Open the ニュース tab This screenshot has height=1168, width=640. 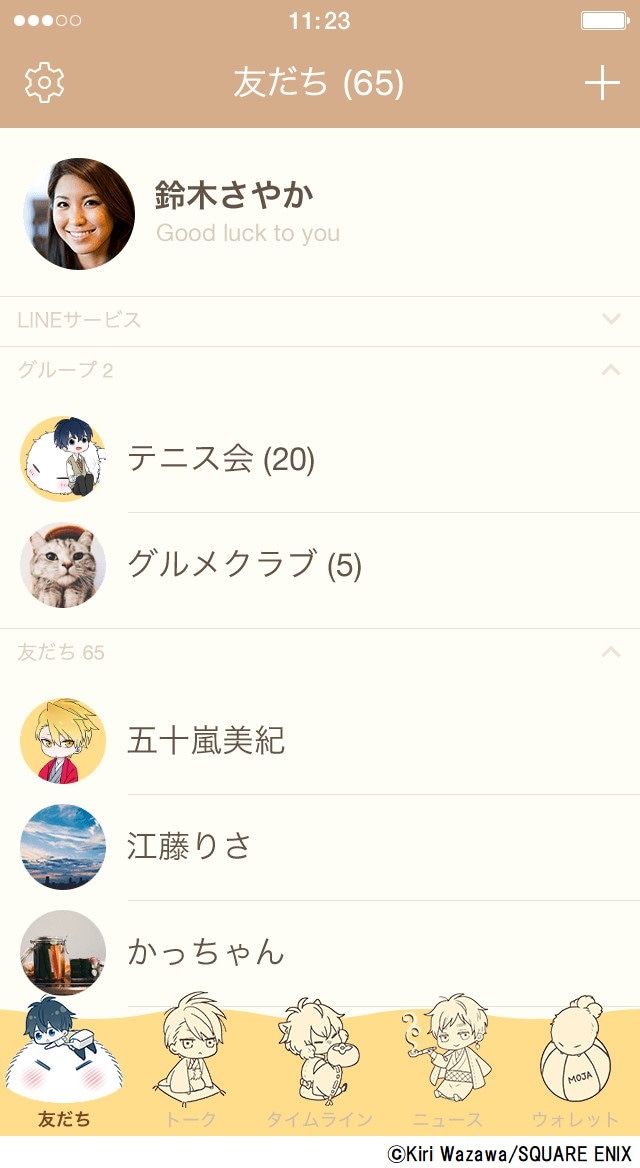pos(447,1070)
